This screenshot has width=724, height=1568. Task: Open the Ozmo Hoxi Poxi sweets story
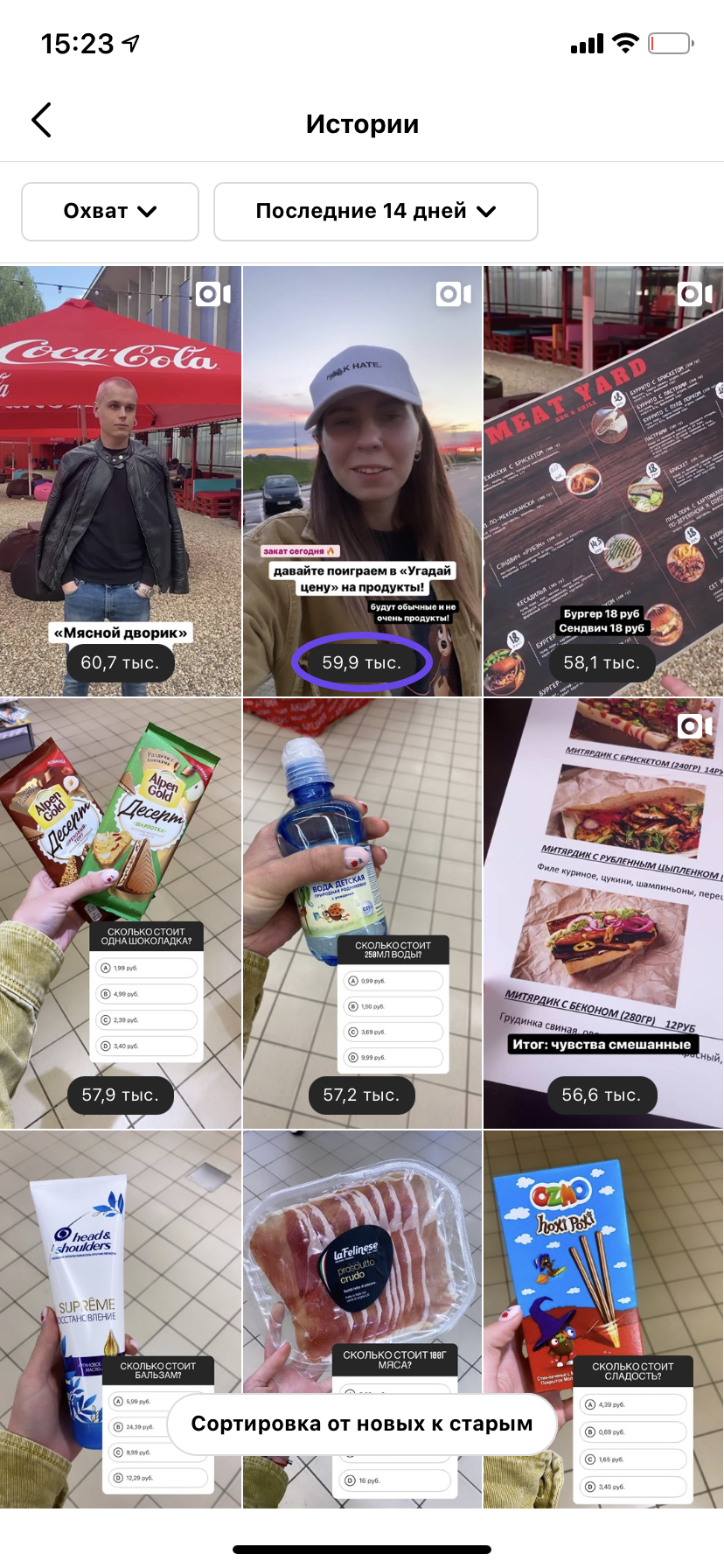[603, 1269]
